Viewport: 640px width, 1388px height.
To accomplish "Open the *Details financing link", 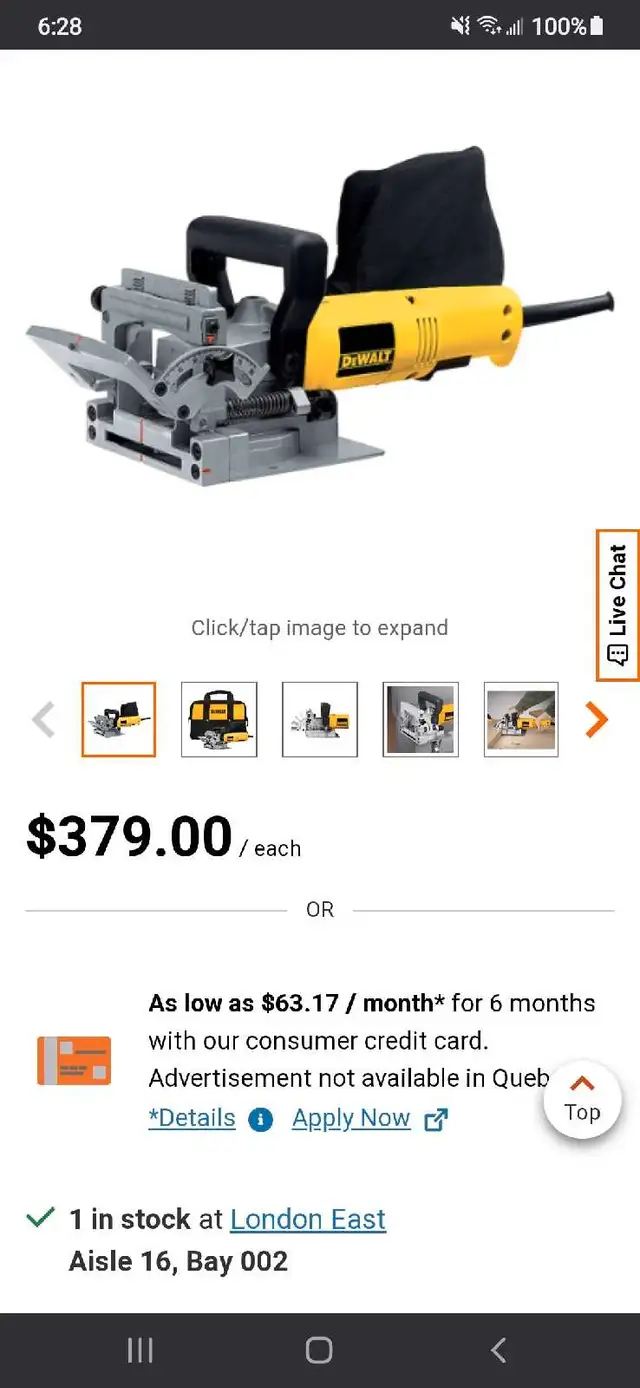I will tap(192, 1118).
